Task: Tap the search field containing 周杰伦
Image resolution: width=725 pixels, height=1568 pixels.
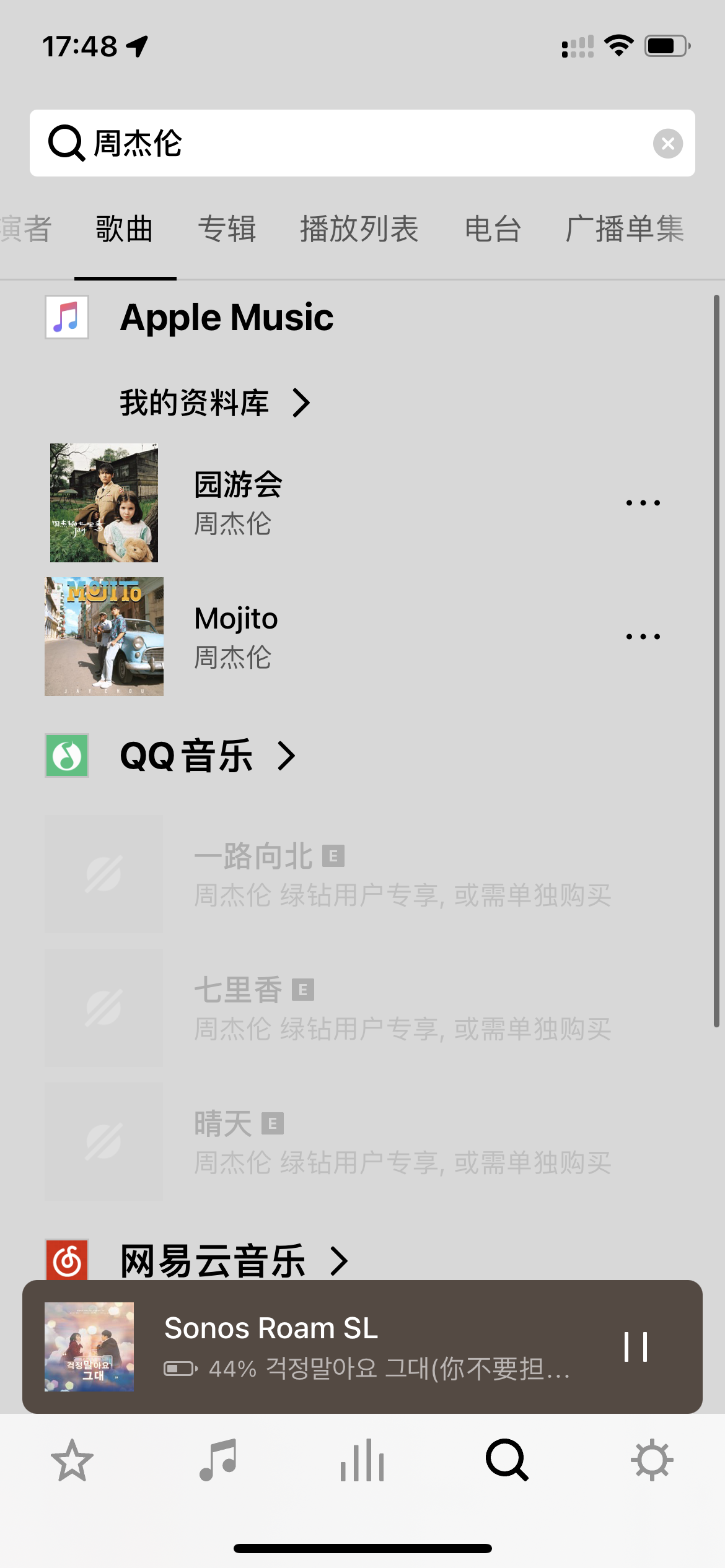Action: click(359, 144)
